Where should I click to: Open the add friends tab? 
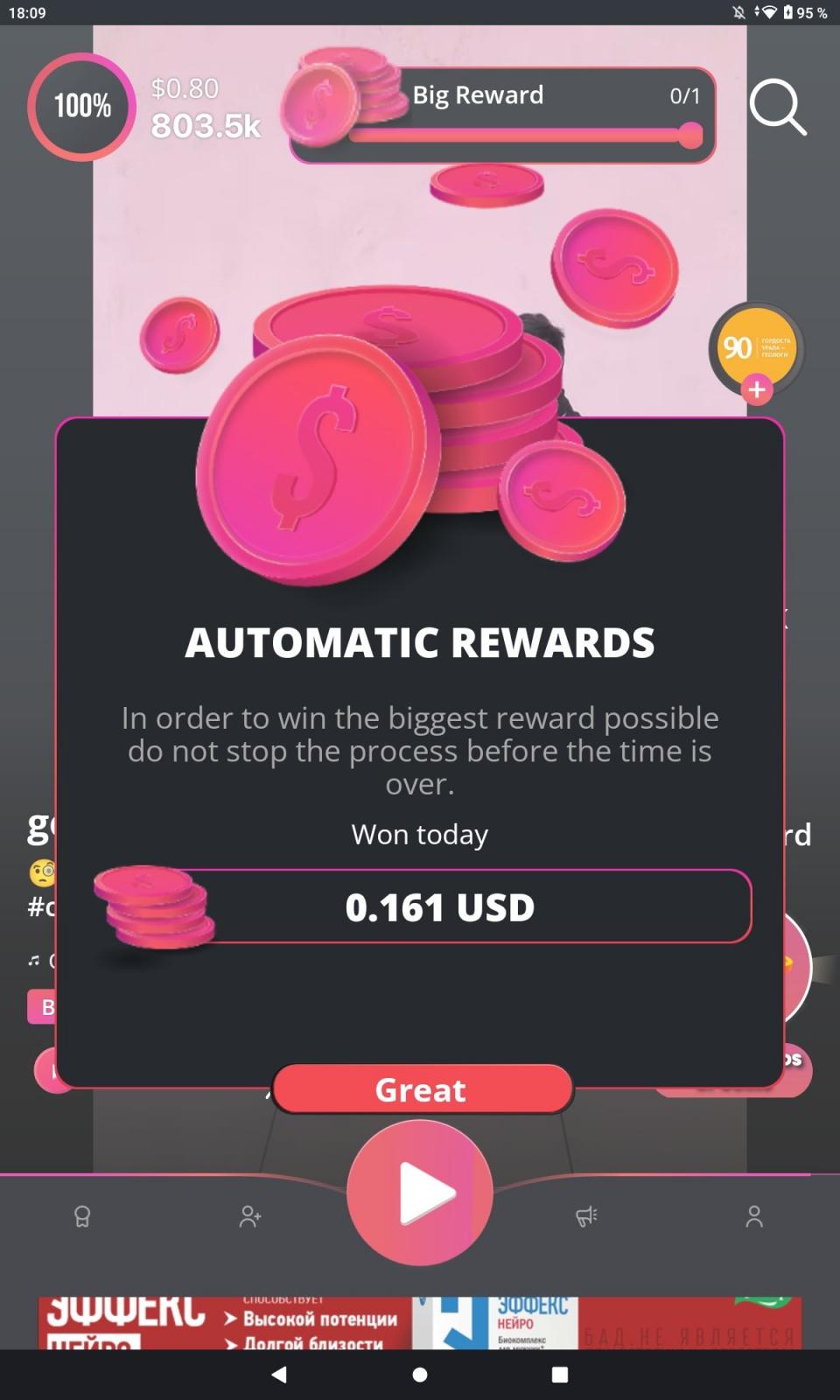[250, 1216]
